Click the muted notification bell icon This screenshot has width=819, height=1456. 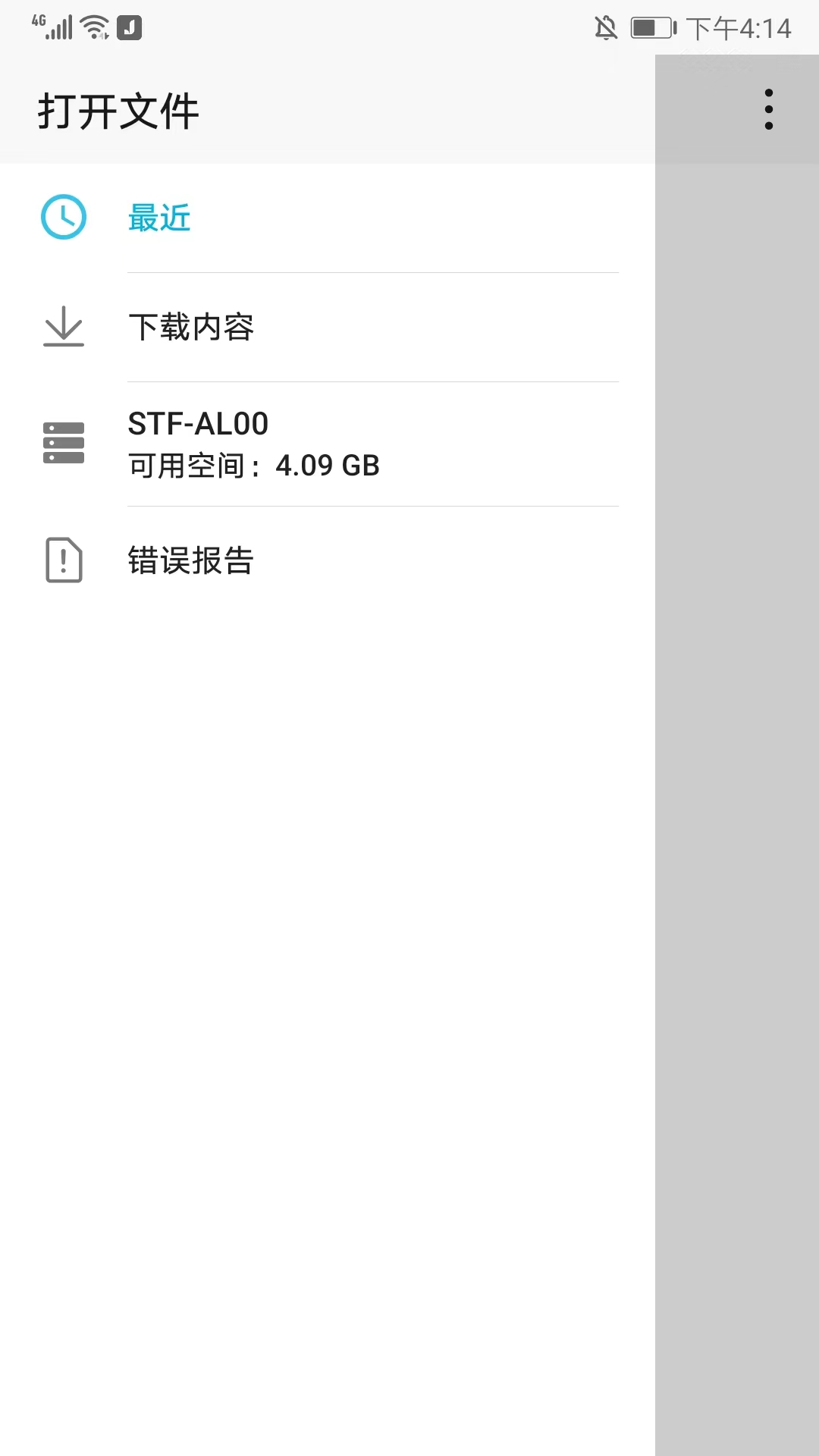pyautogui.click(x=607, y=28)
